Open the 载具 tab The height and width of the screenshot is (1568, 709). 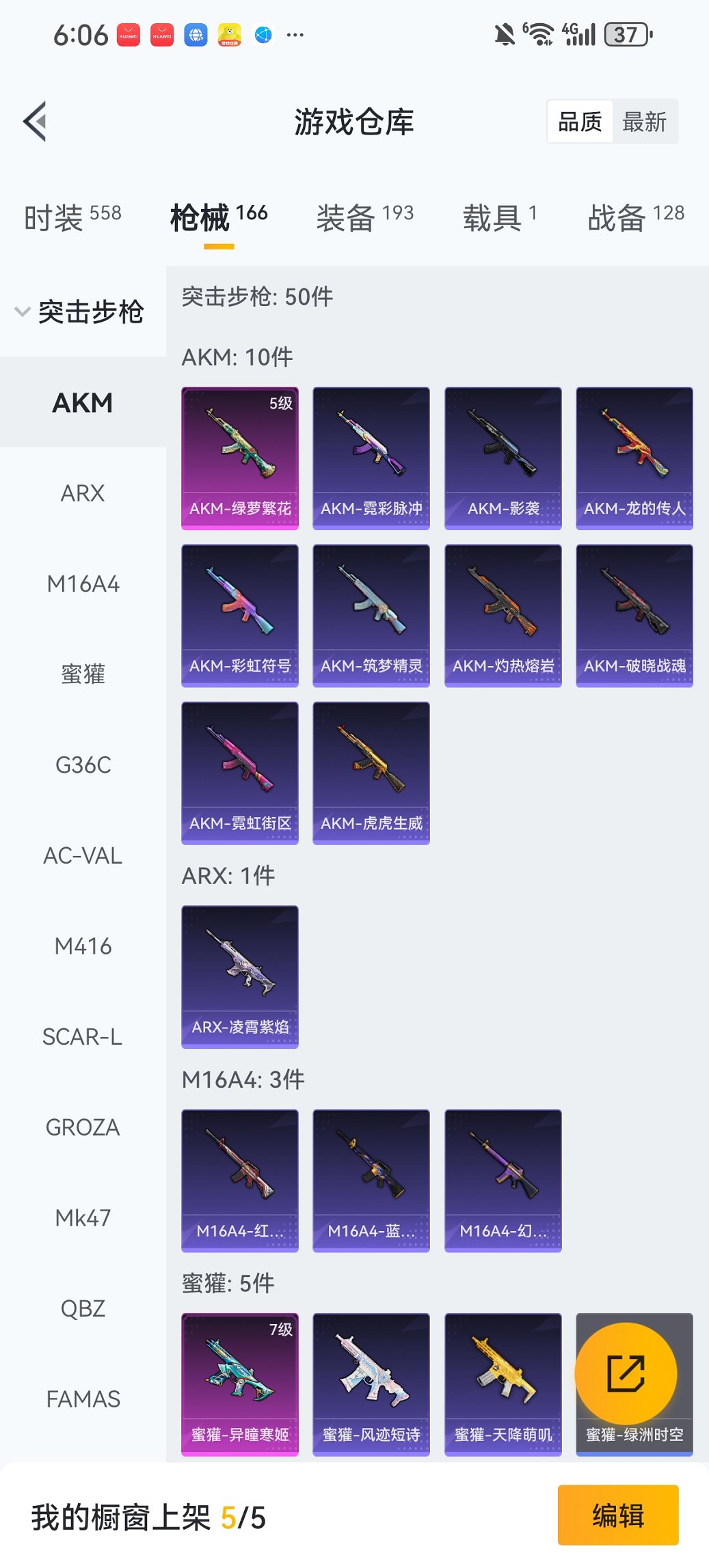(x=499, y=217)
